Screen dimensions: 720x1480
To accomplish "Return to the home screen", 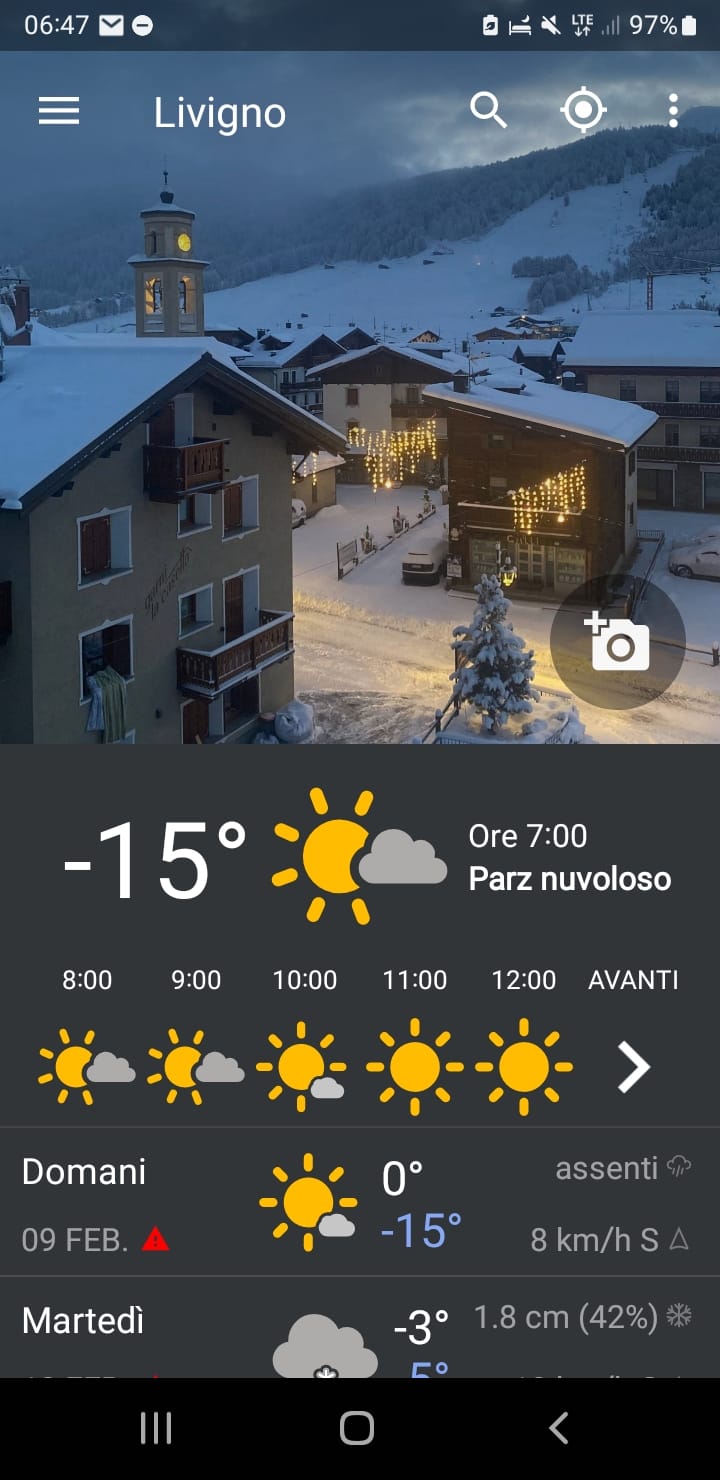I will click(x=357, y=1428).
